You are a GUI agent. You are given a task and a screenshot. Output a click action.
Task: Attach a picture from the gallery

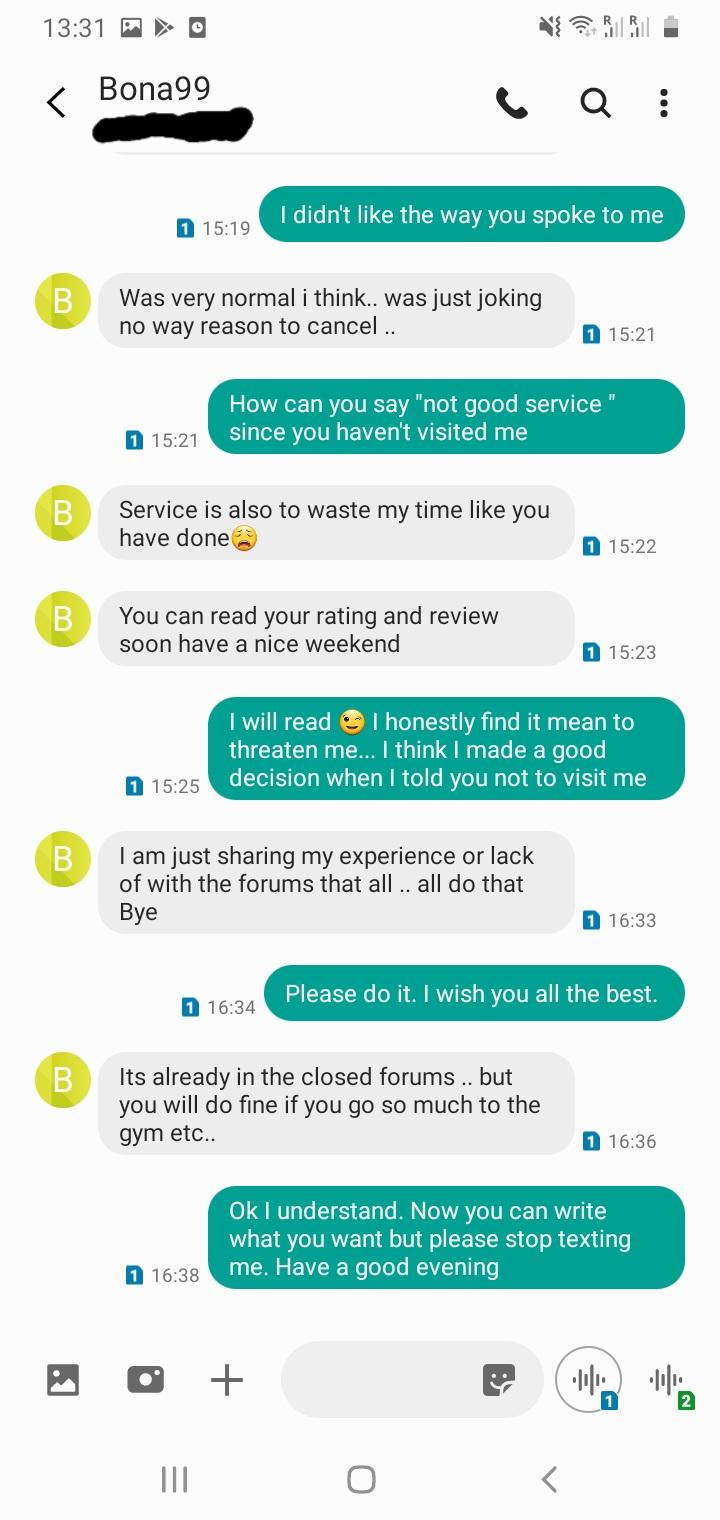63,1380
